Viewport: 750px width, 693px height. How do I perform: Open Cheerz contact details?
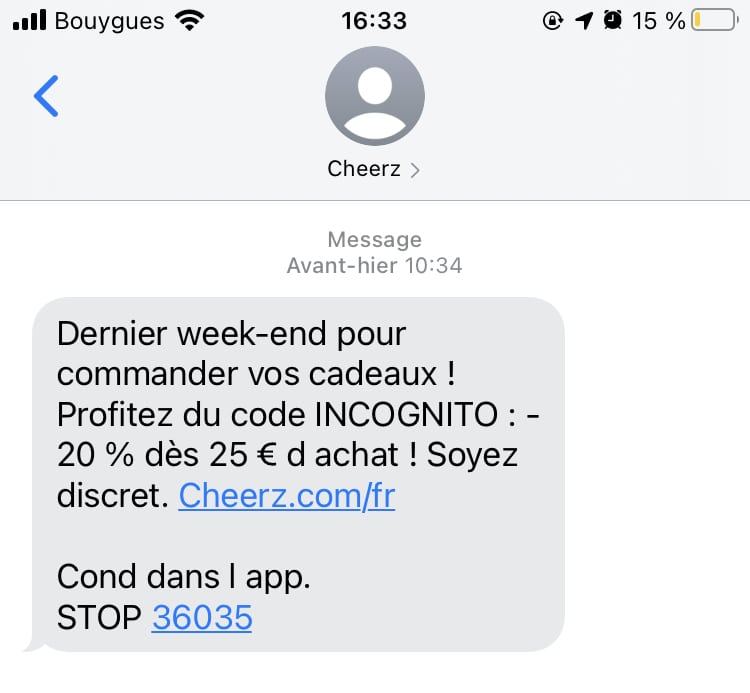coord(374,169)
